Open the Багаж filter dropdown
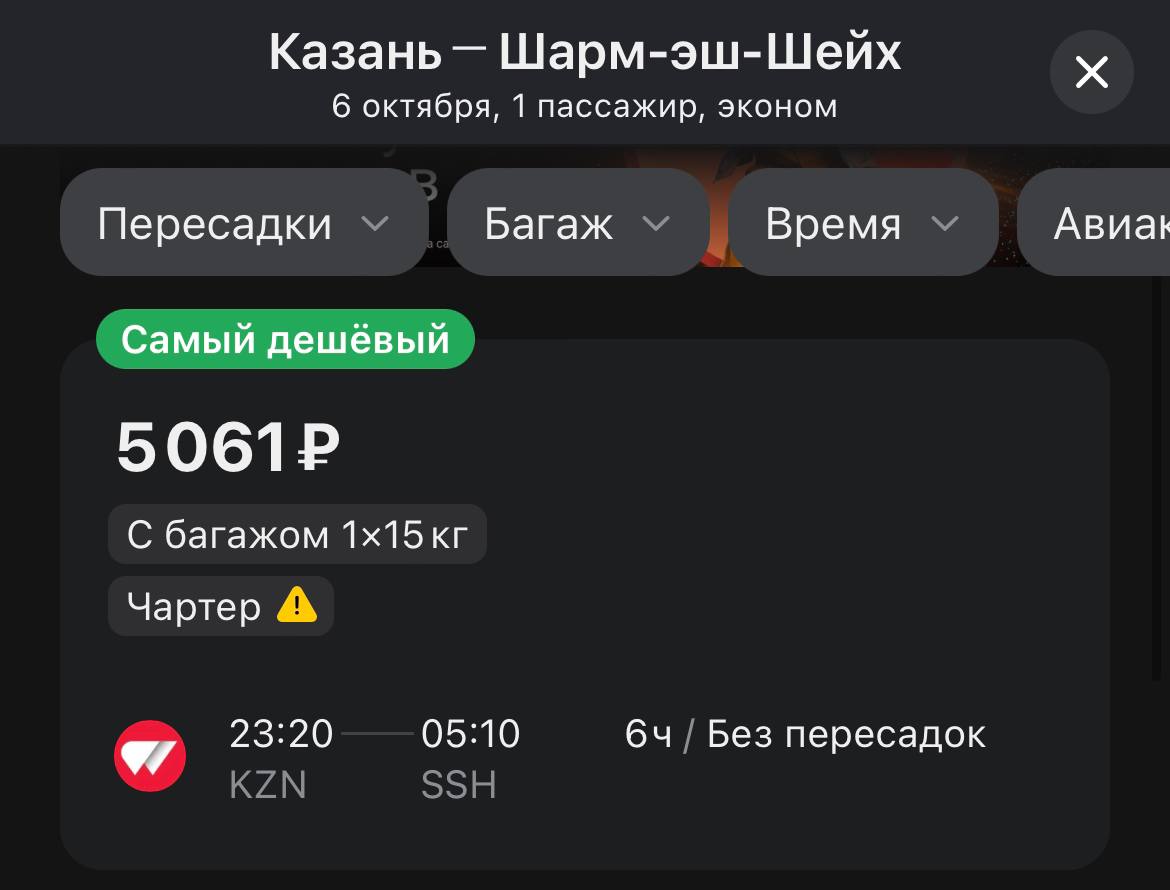1170x890 pixels. [577, 223]
